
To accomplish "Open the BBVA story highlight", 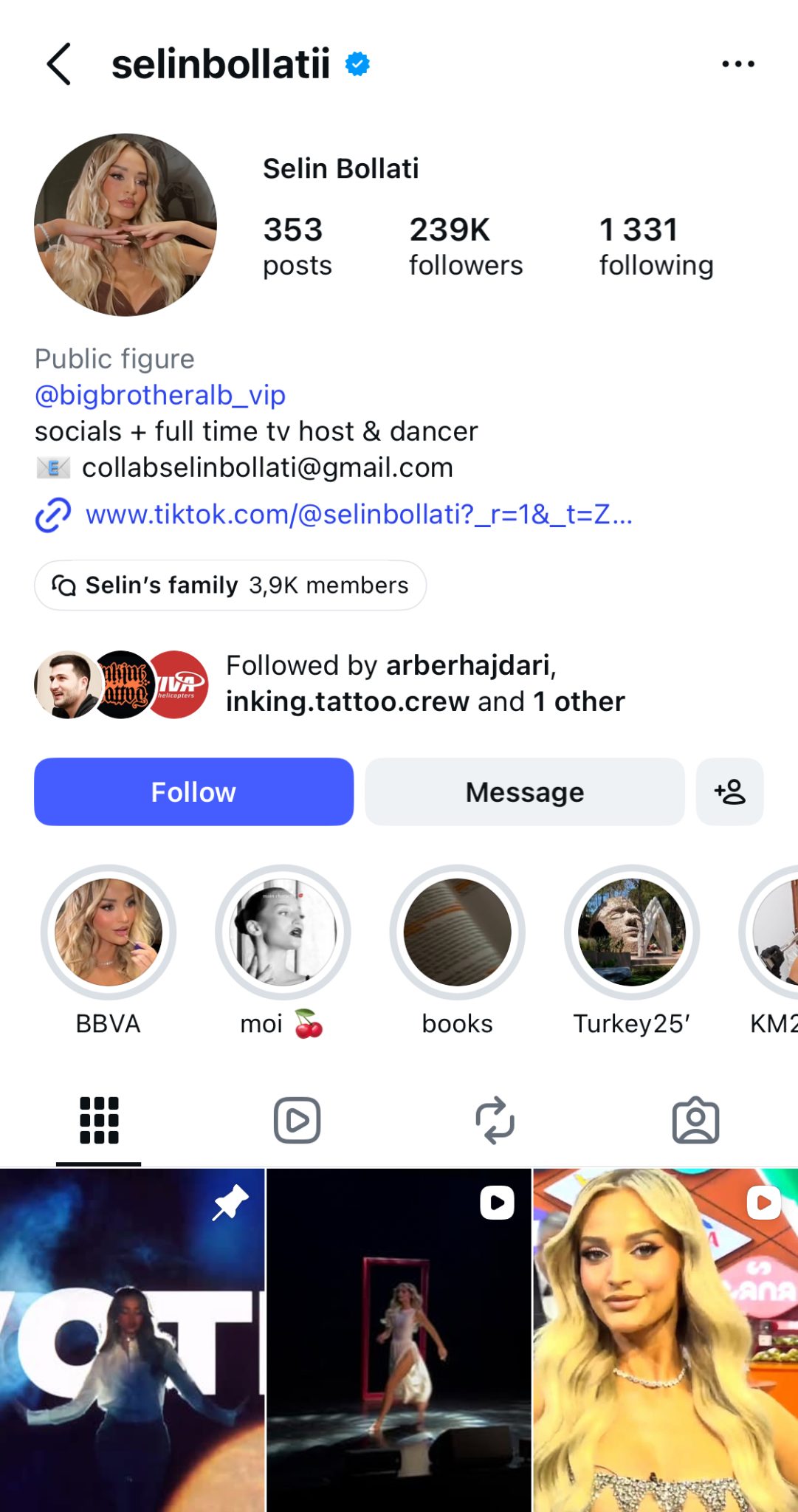I will click(109, 932).
